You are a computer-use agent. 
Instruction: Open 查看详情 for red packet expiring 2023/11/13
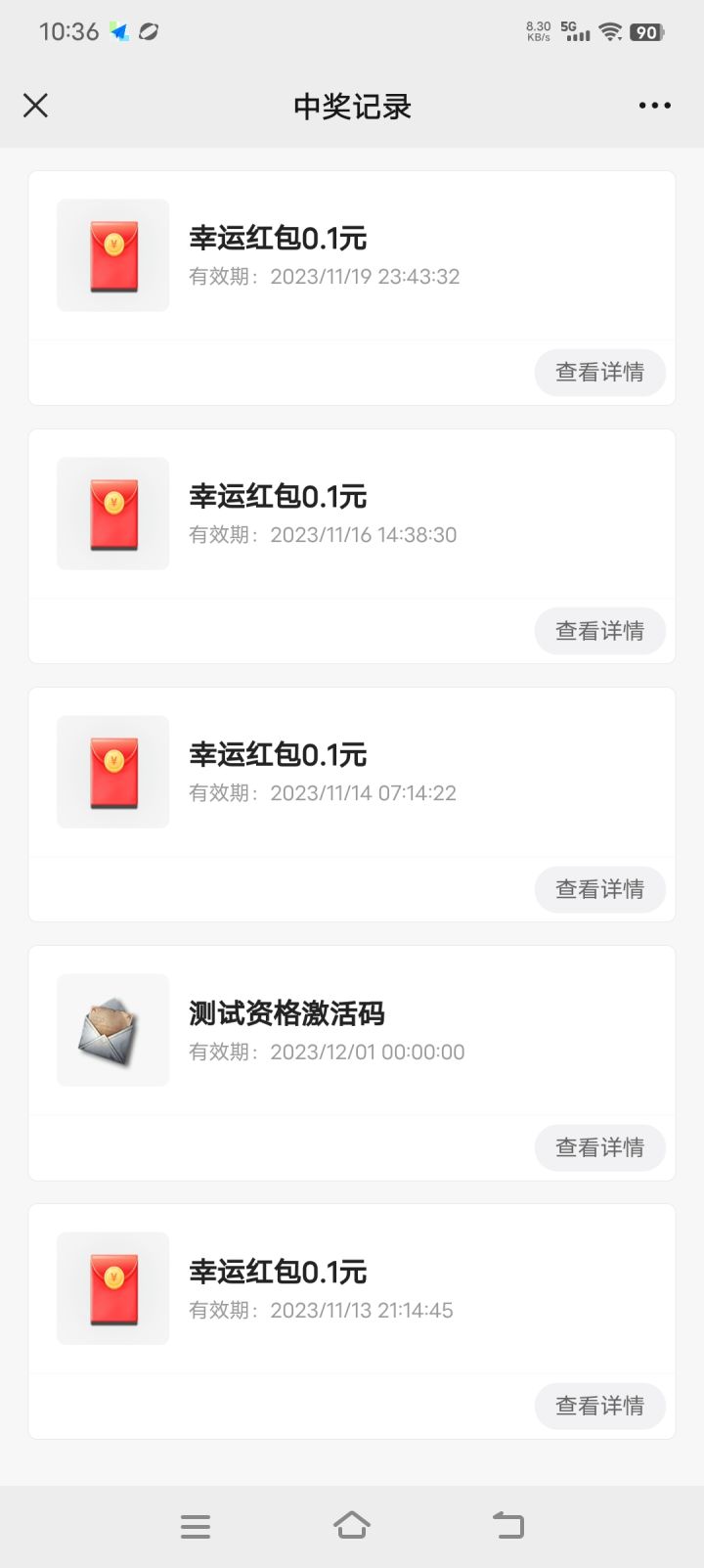599,1406
